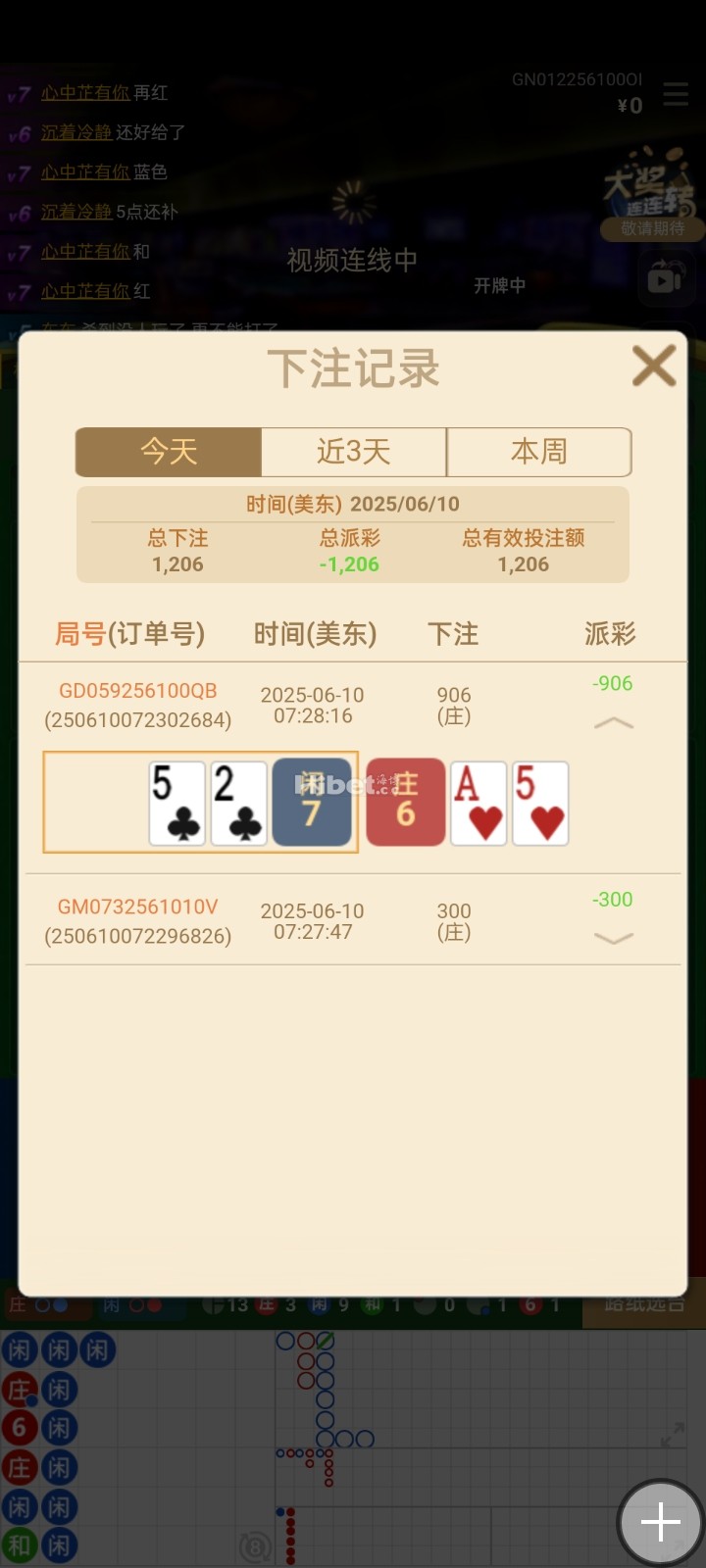Switch to the 本周 tab

pos(538,452)
